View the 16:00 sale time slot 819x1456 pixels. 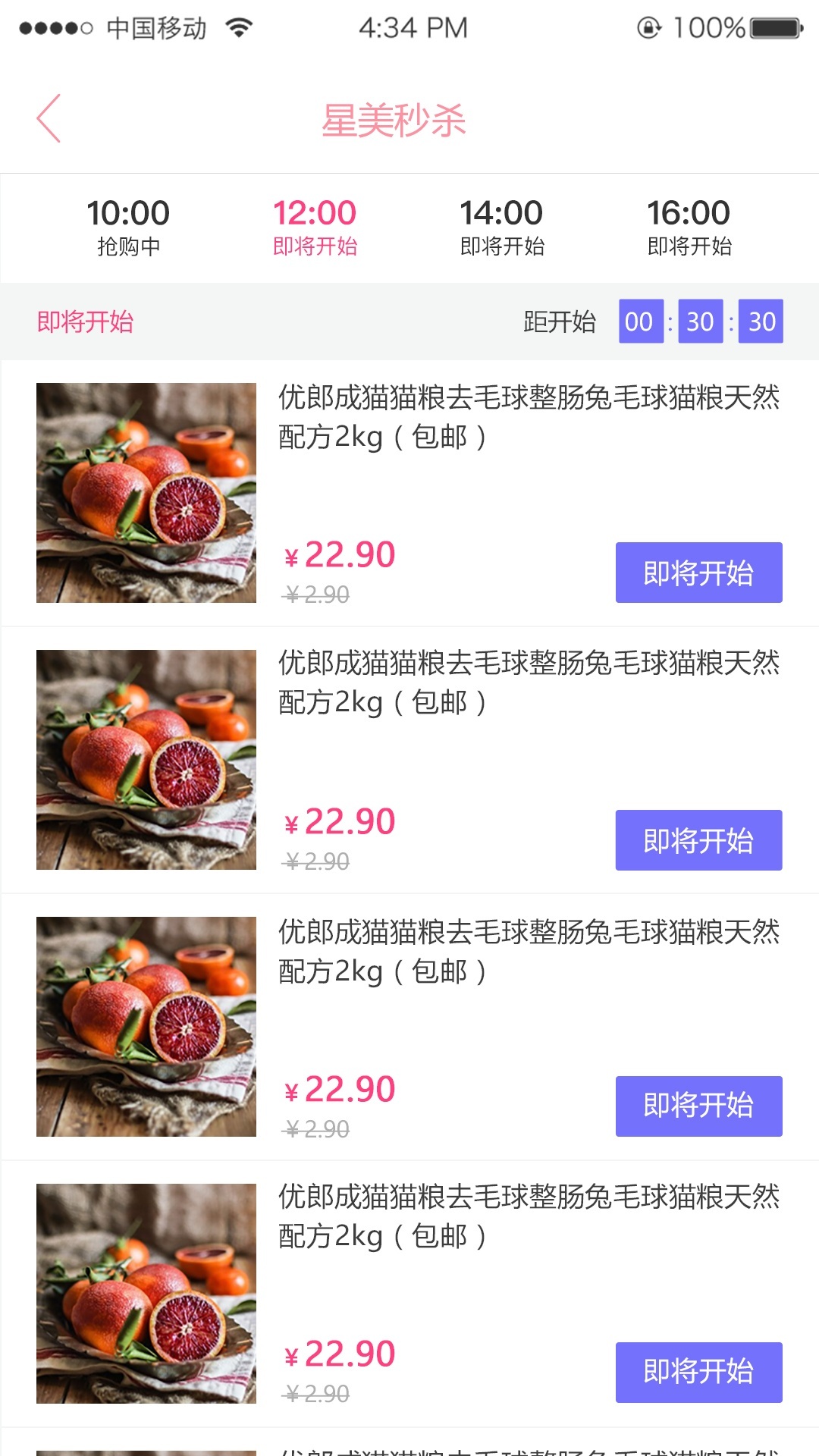(x=689, y=227)
